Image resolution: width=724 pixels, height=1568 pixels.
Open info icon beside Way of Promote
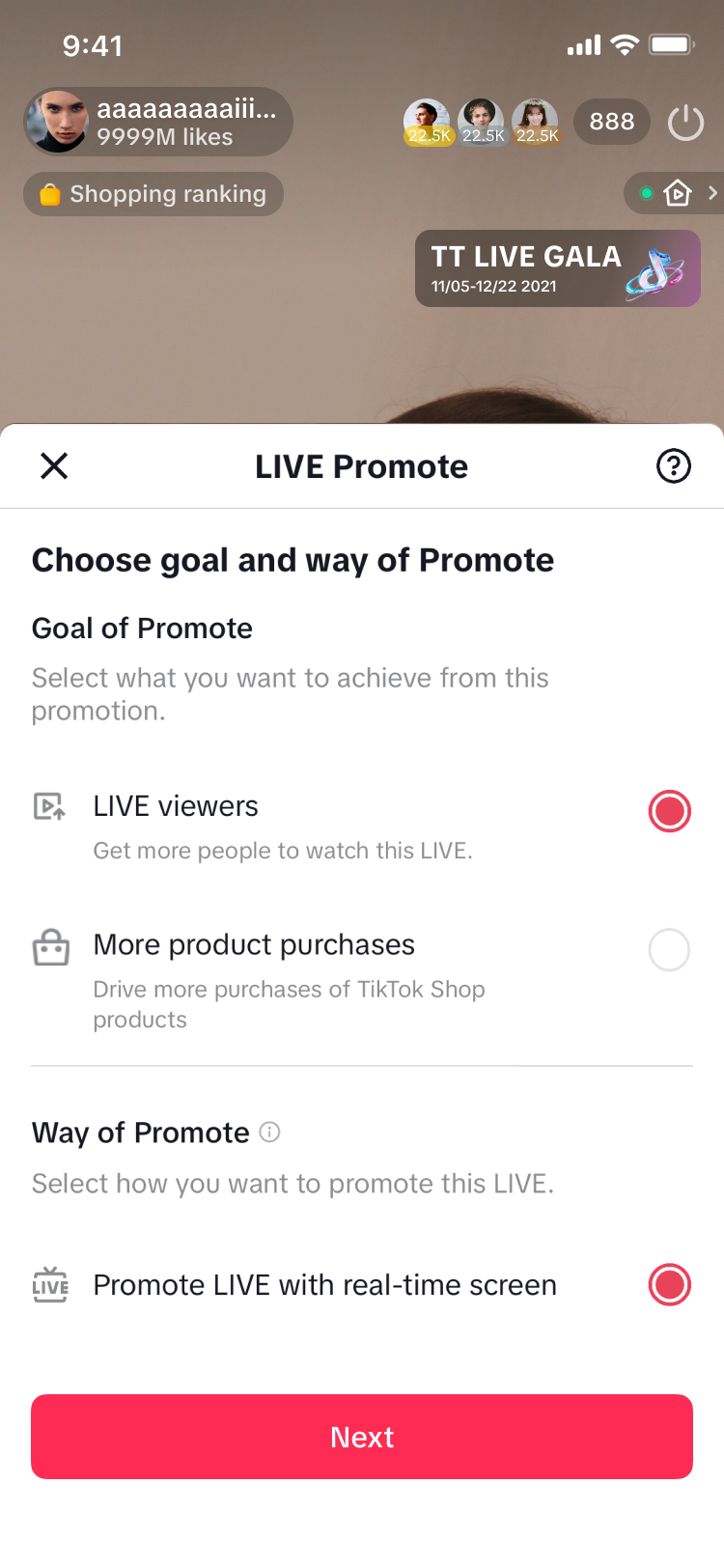[x=270, y=1133]
